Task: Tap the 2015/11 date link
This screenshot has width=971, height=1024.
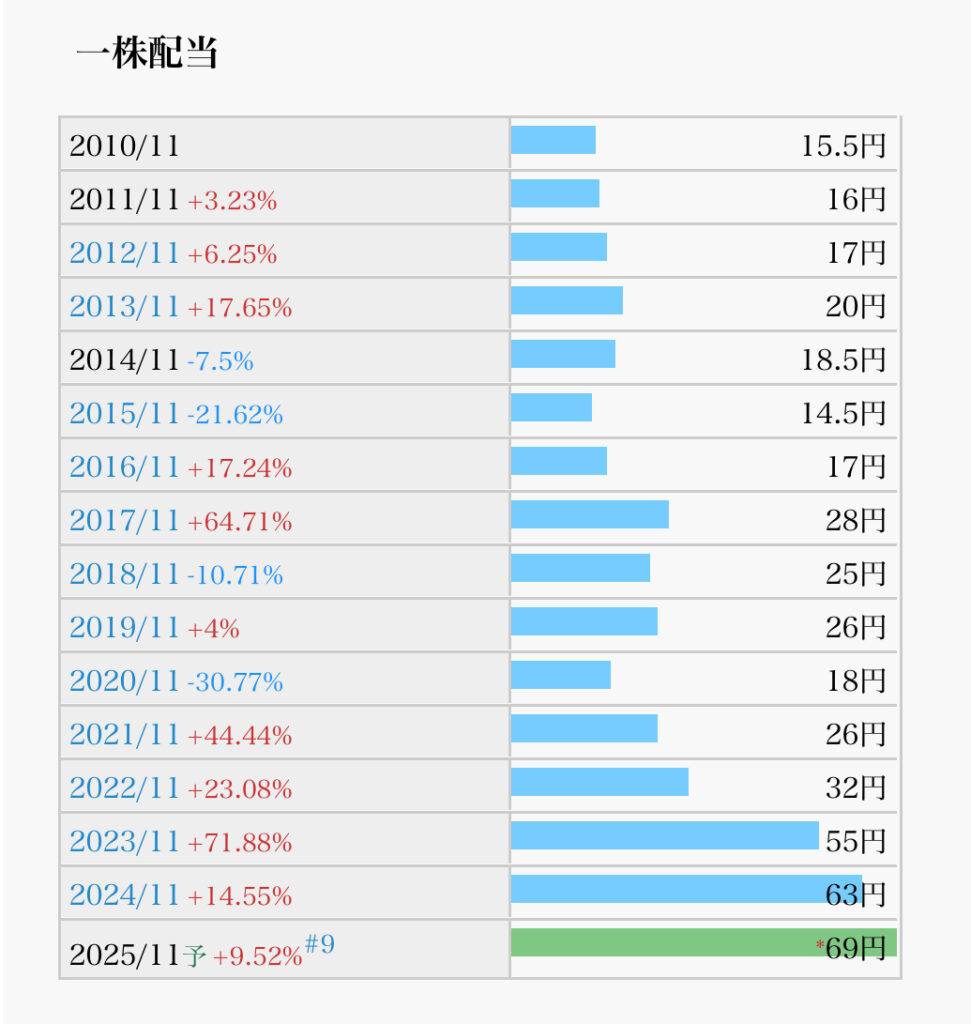Action: (x=124, y=414)
